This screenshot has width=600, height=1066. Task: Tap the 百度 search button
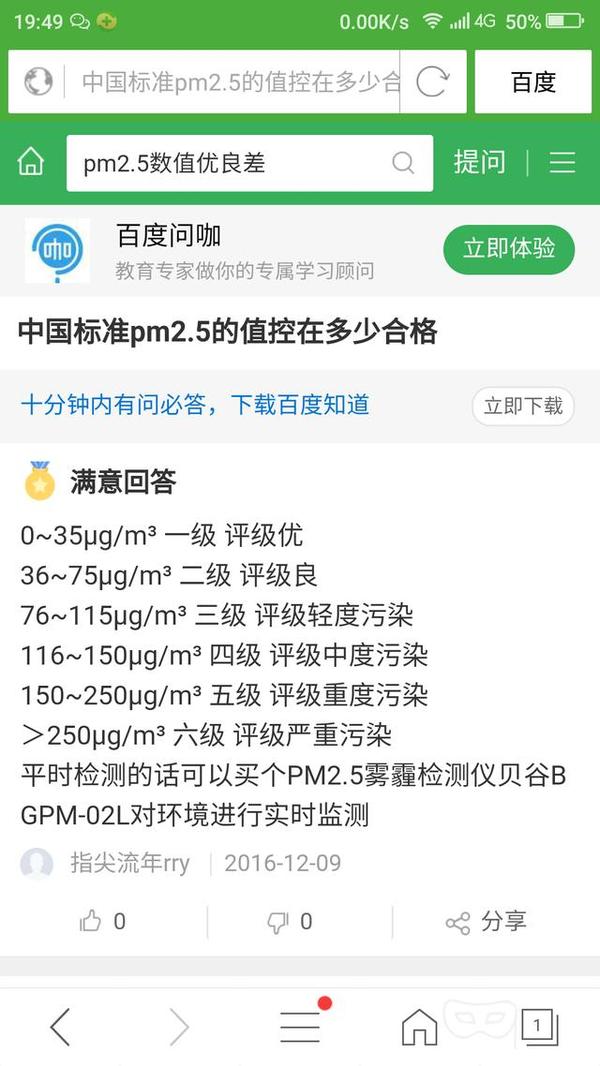[x=533, y=81]
